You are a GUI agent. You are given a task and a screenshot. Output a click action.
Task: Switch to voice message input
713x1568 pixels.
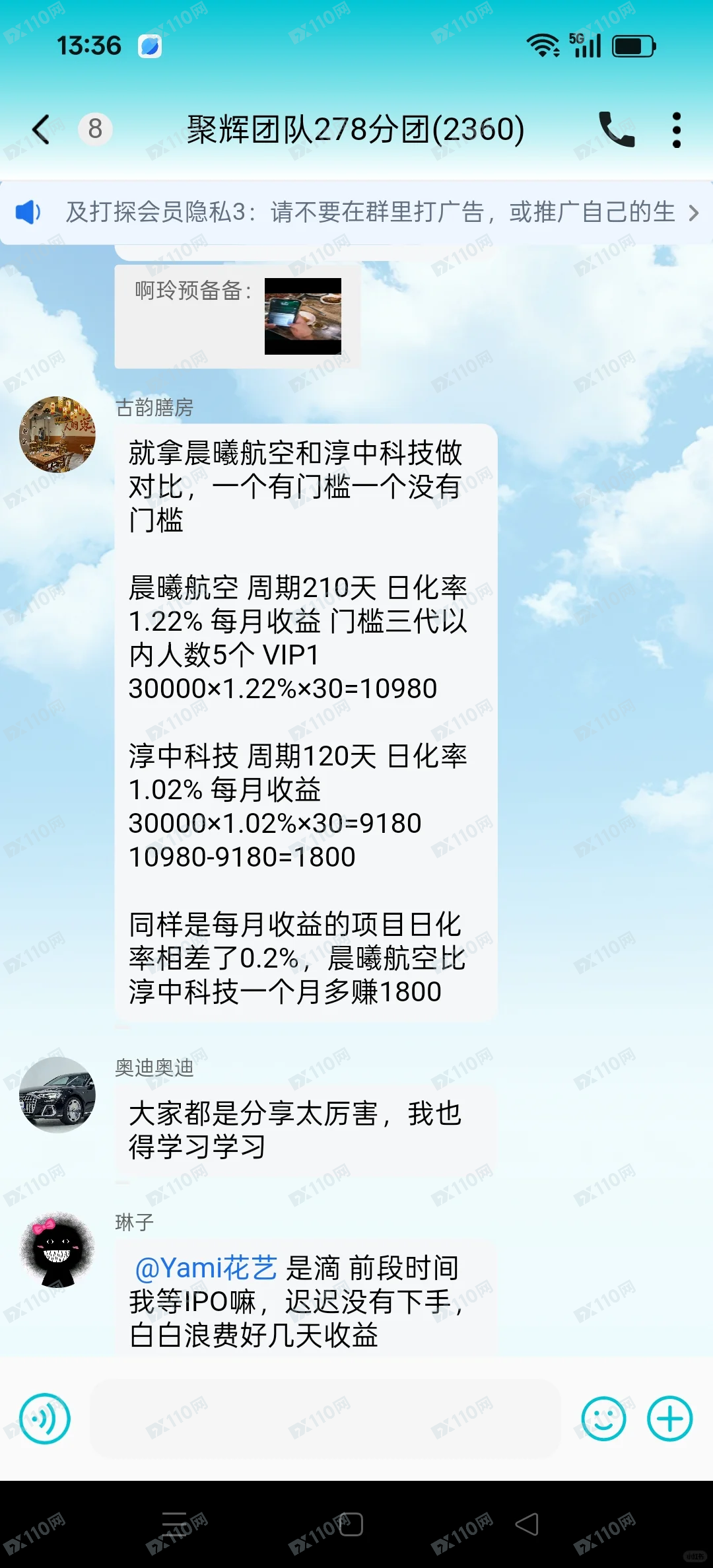[x=45, y=1419]
